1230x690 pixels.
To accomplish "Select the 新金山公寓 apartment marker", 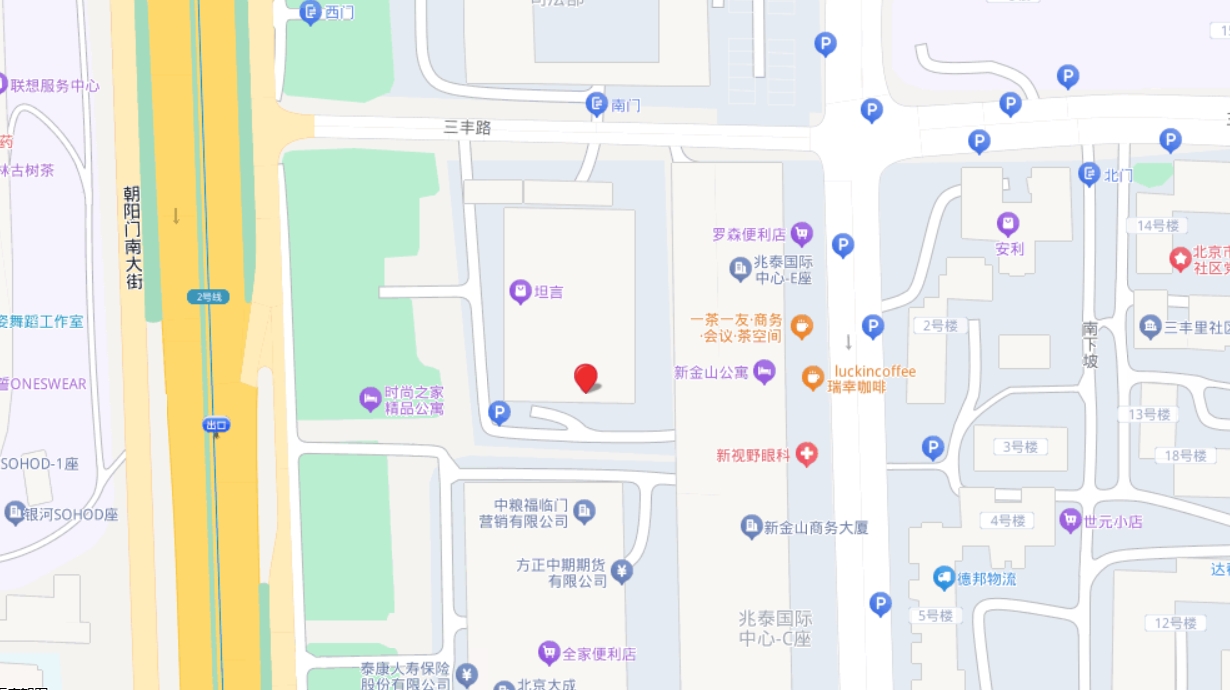I will [764, 372].
